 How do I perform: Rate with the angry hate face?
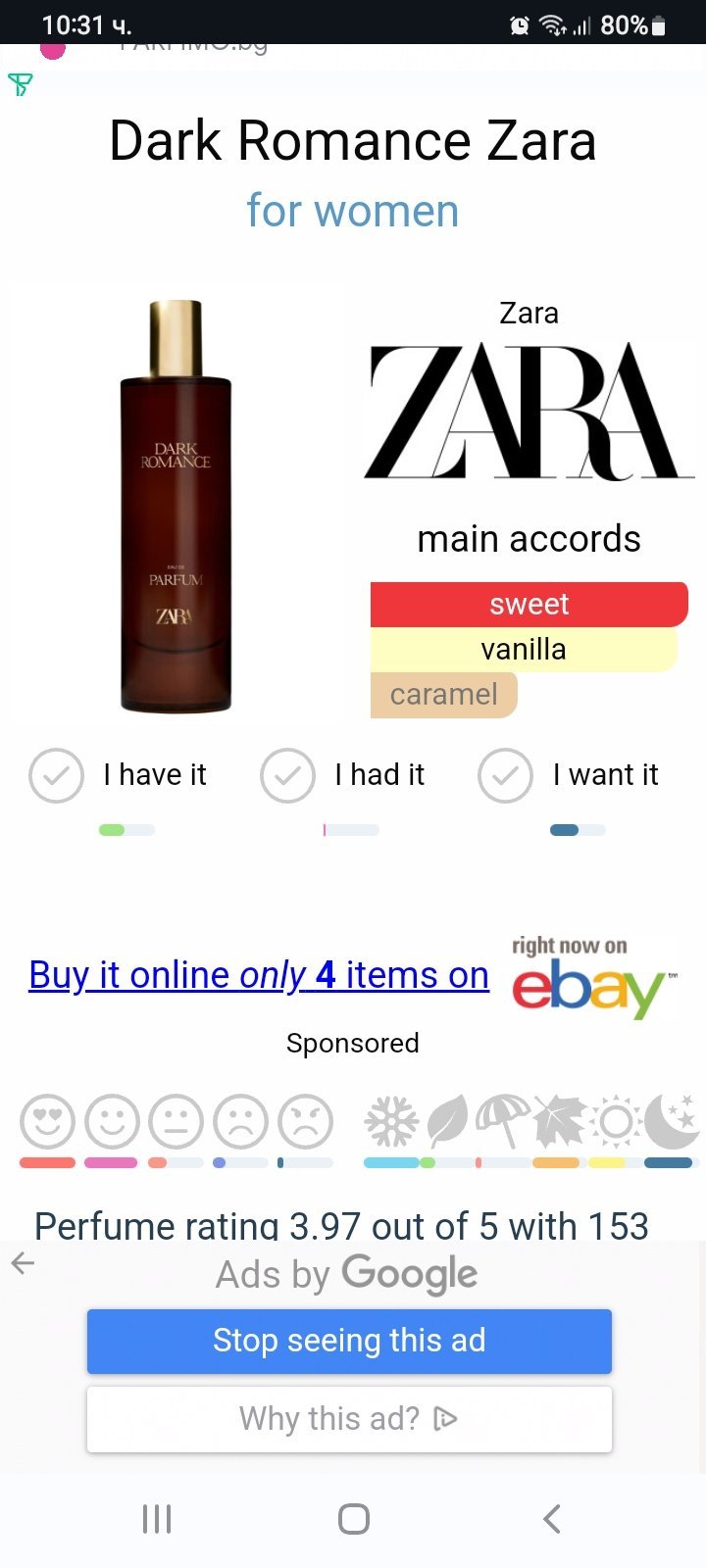pyautogui.click(x=306, y=1121)
